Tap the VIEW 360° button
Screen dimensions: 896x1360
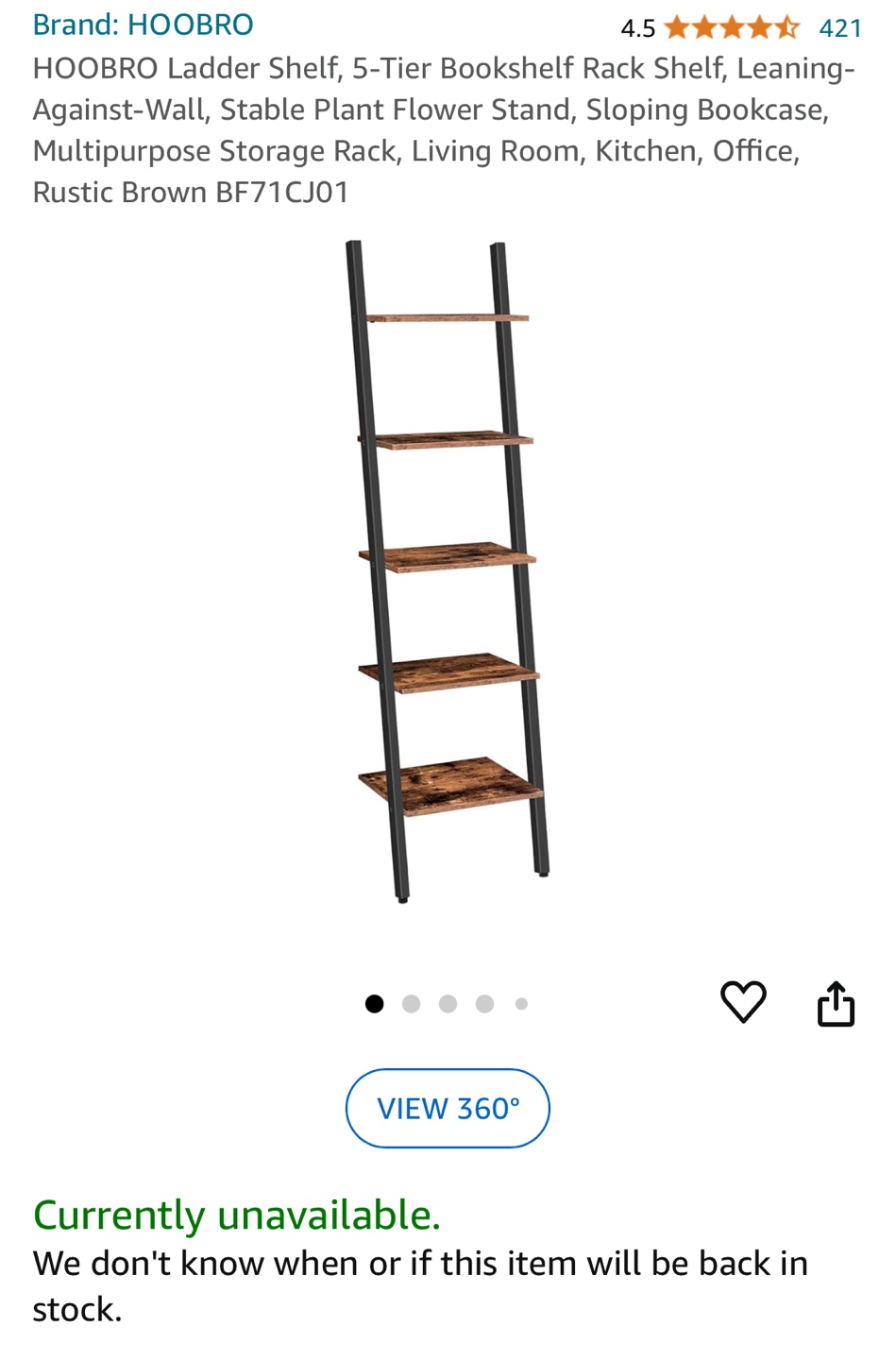tap(448, 1108)
